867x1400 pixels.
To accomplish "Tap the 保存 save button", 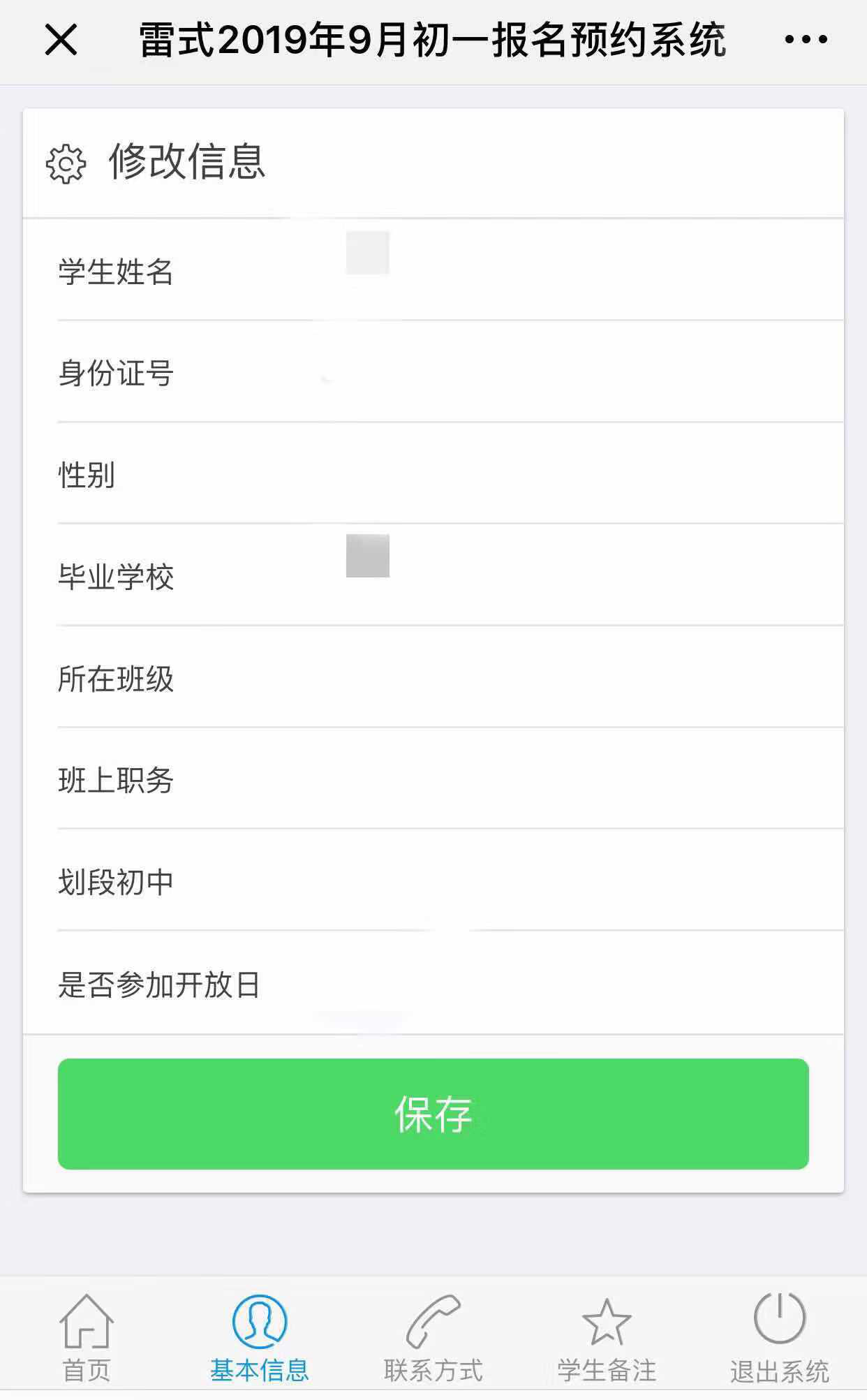I will pyautogui.click(x=433, y=1114).
